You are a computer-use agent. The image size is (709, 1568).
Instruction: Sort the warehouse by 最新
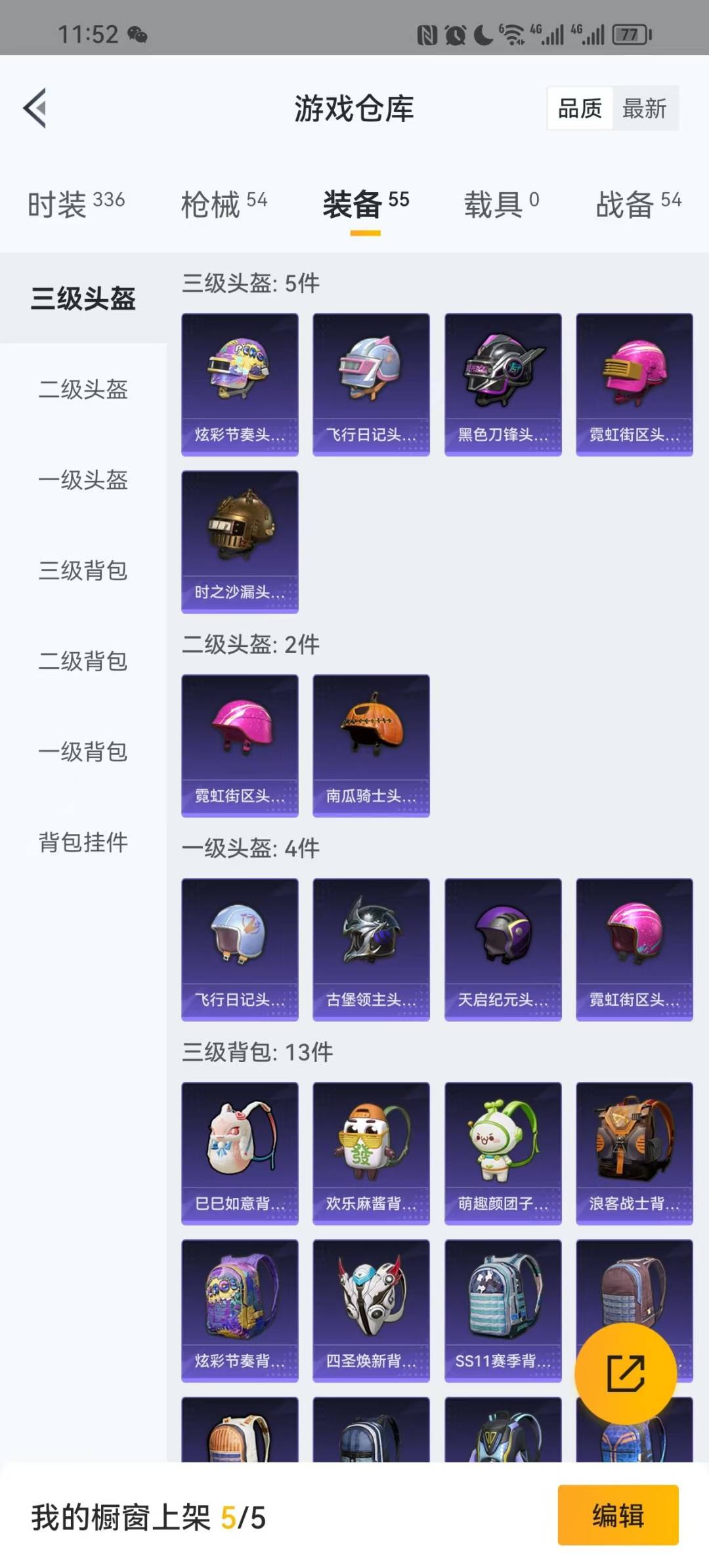(645, 108)
